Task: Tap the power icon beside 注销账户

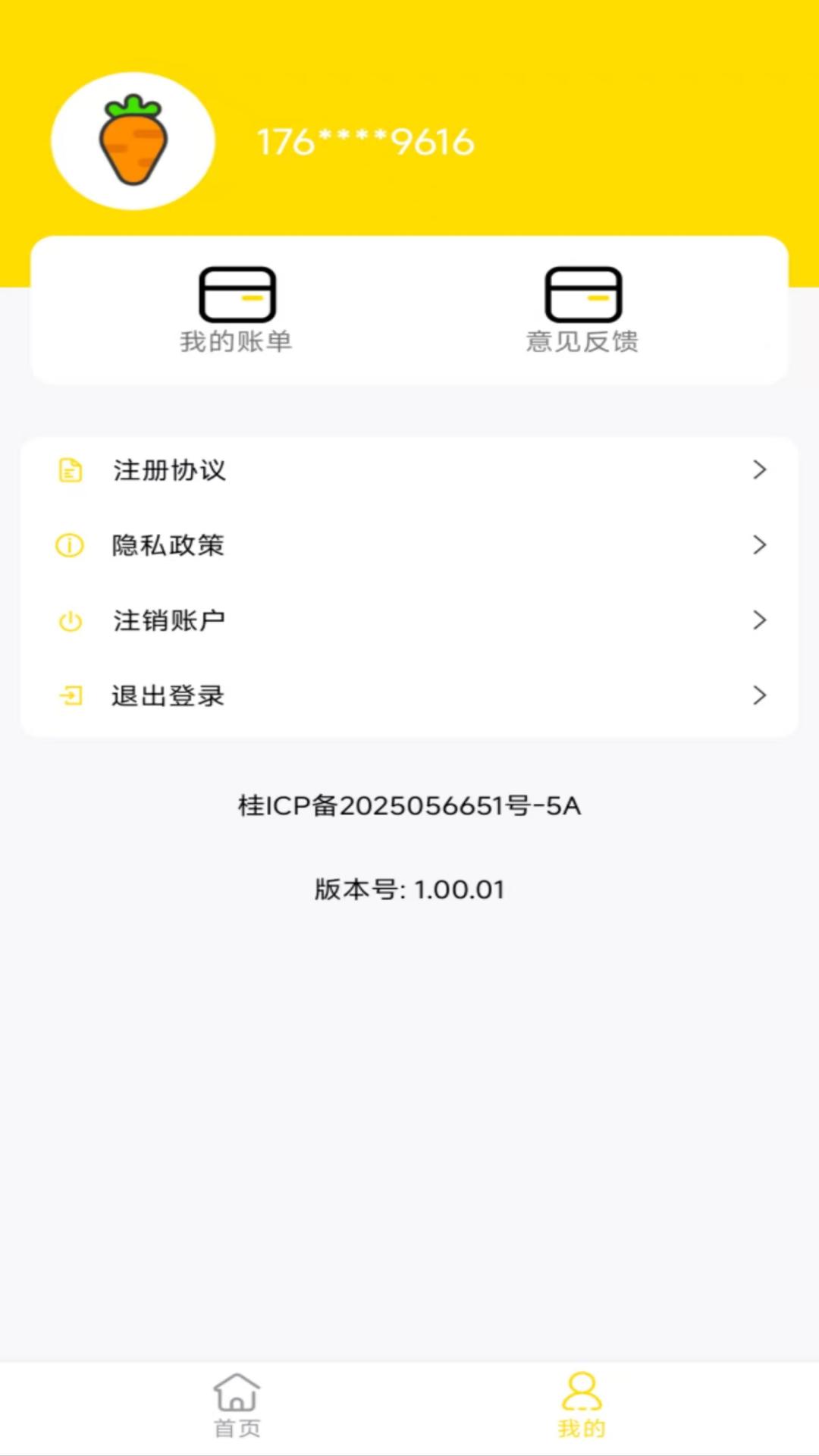Action: [x=70, y=620]
